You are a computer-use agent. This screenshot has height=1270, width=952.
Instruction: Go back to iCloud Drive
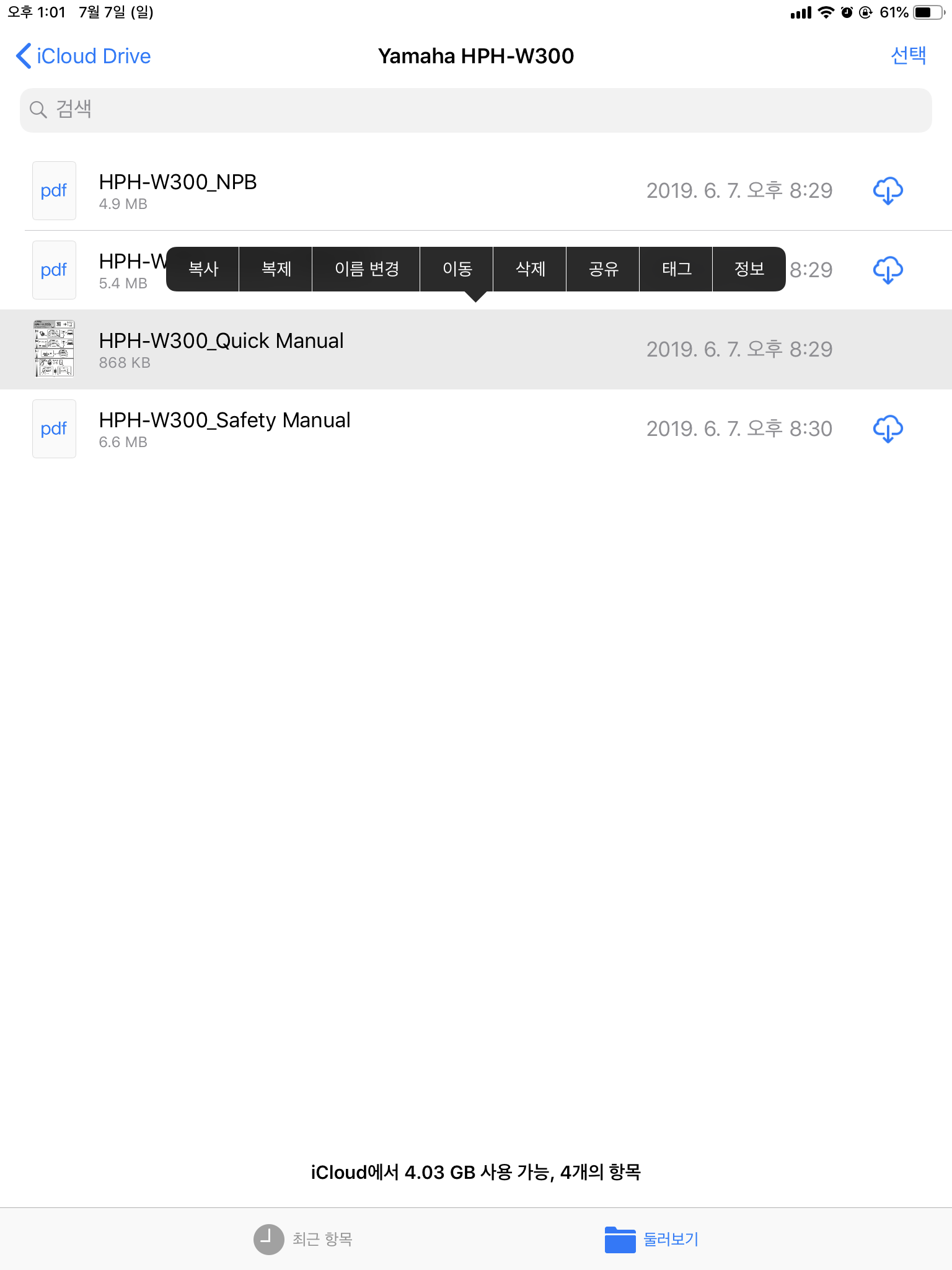tap(83, 56)
